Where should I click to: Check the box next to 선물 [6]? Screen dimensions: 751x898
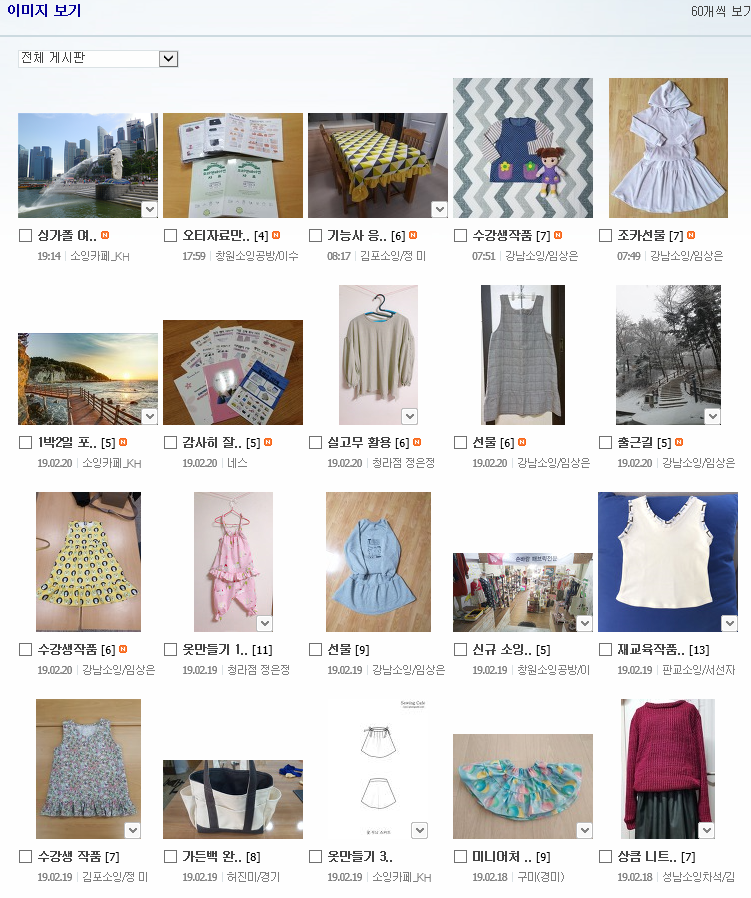click(460, 443)
